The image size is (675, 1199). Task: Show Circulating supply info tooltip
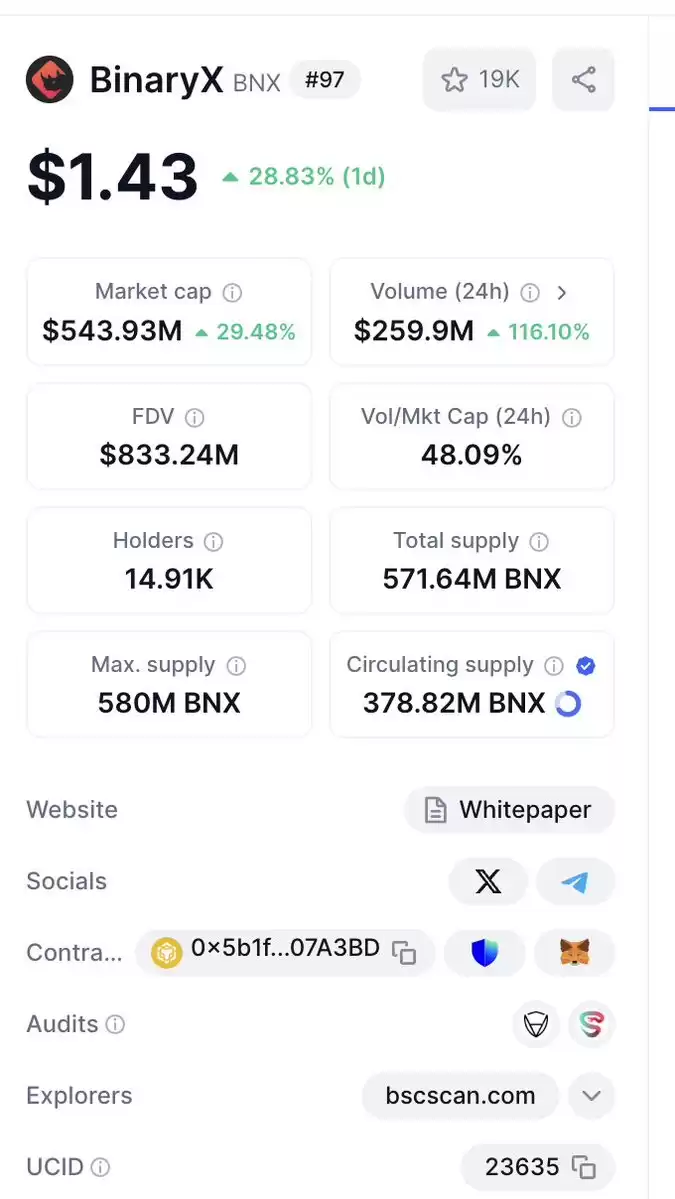click(x=553, y=666)
